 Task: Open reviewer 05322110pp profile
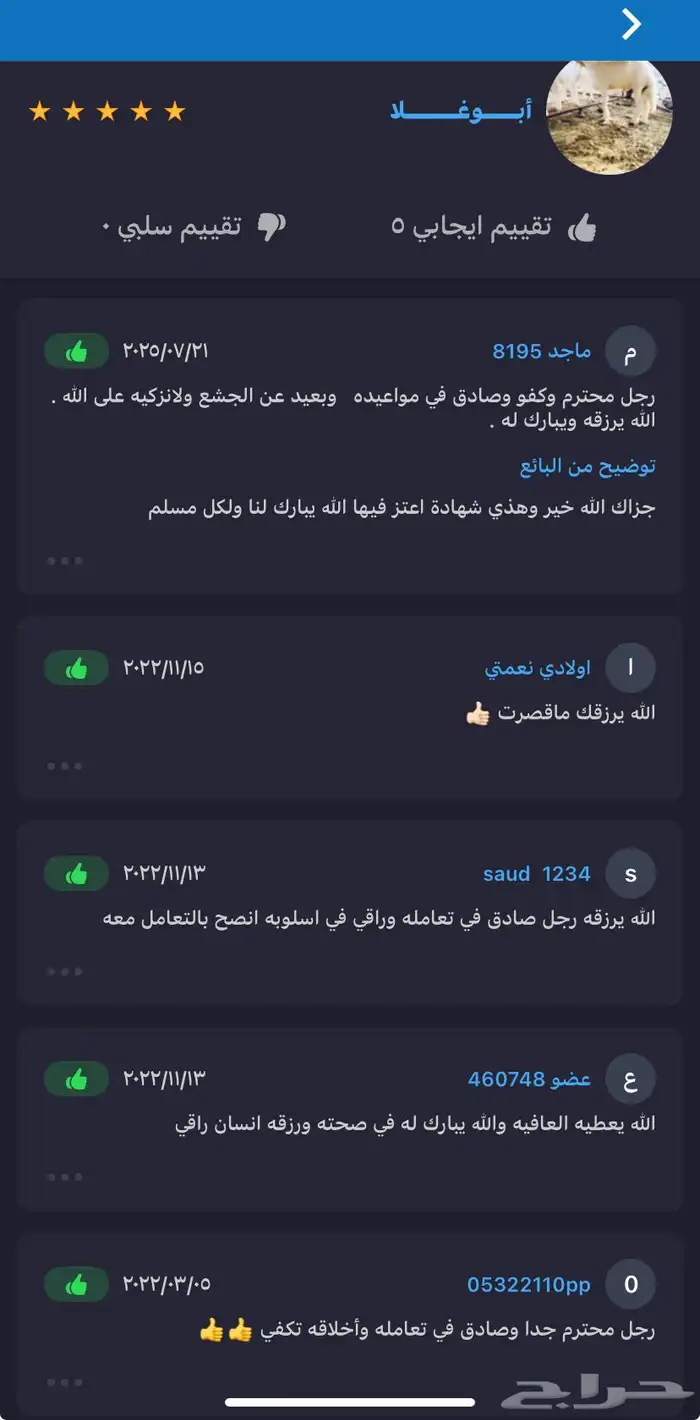529,1285
